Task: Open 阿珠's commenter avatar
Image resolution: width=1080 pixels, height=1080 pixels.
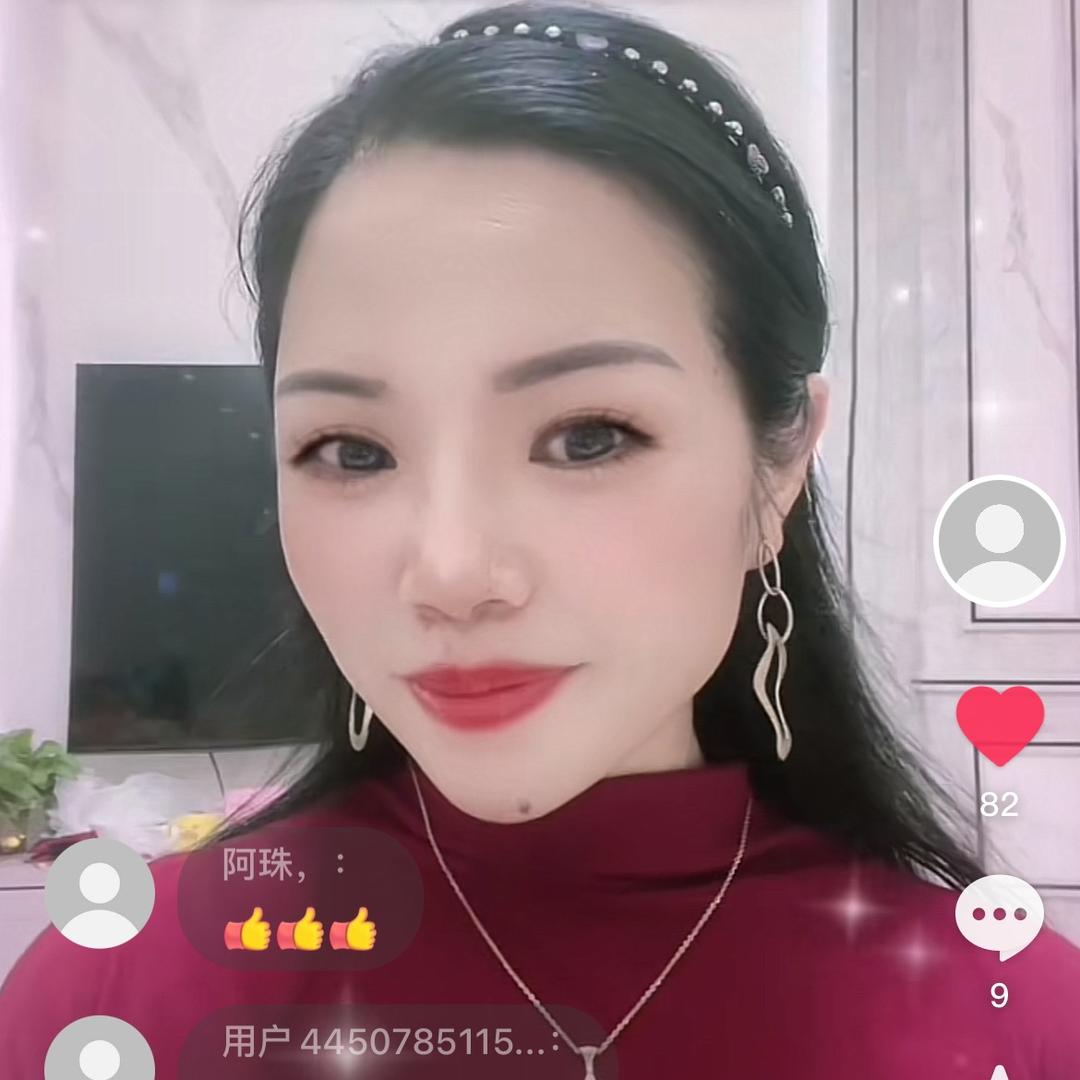Action: pos(100,893)
